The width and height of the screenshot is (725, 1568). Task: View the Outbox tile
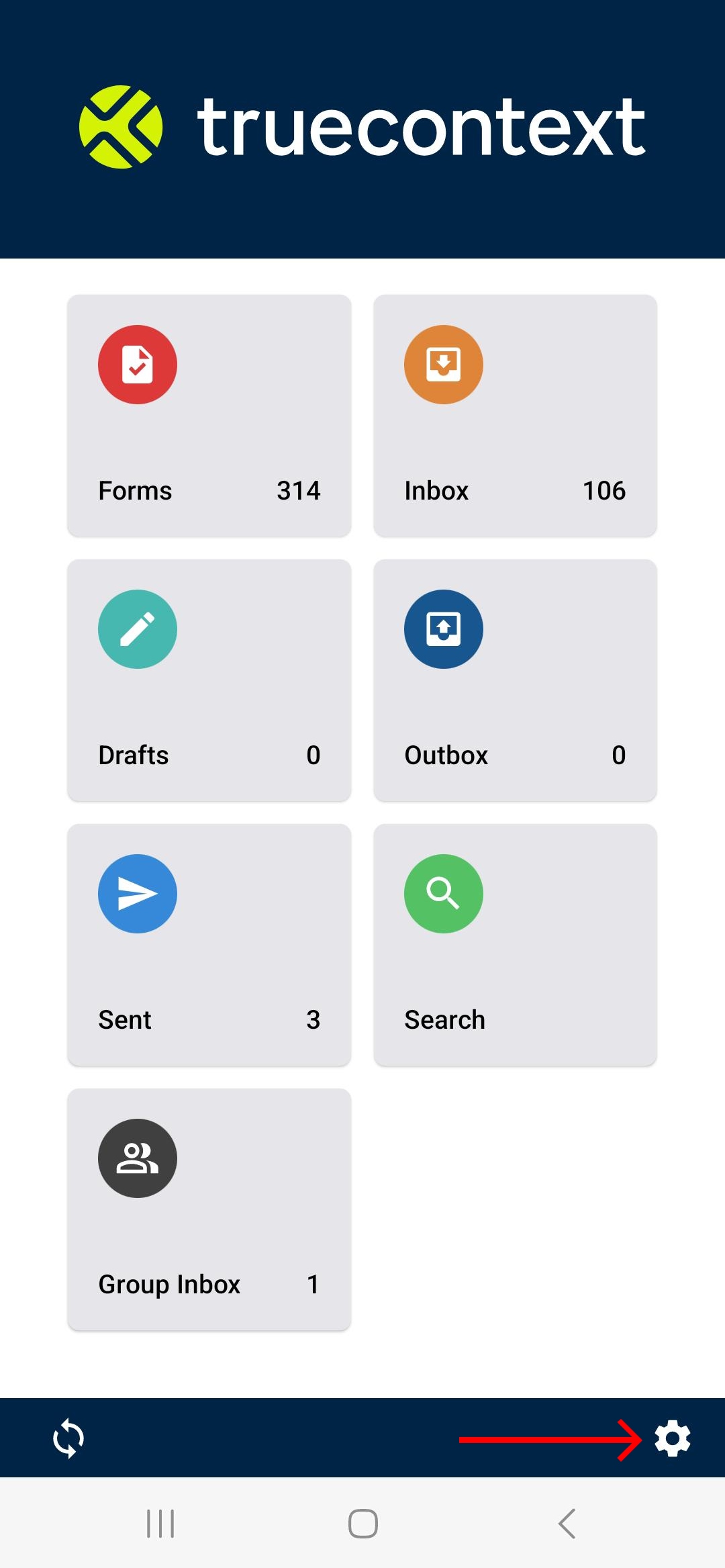pos(515,680)
